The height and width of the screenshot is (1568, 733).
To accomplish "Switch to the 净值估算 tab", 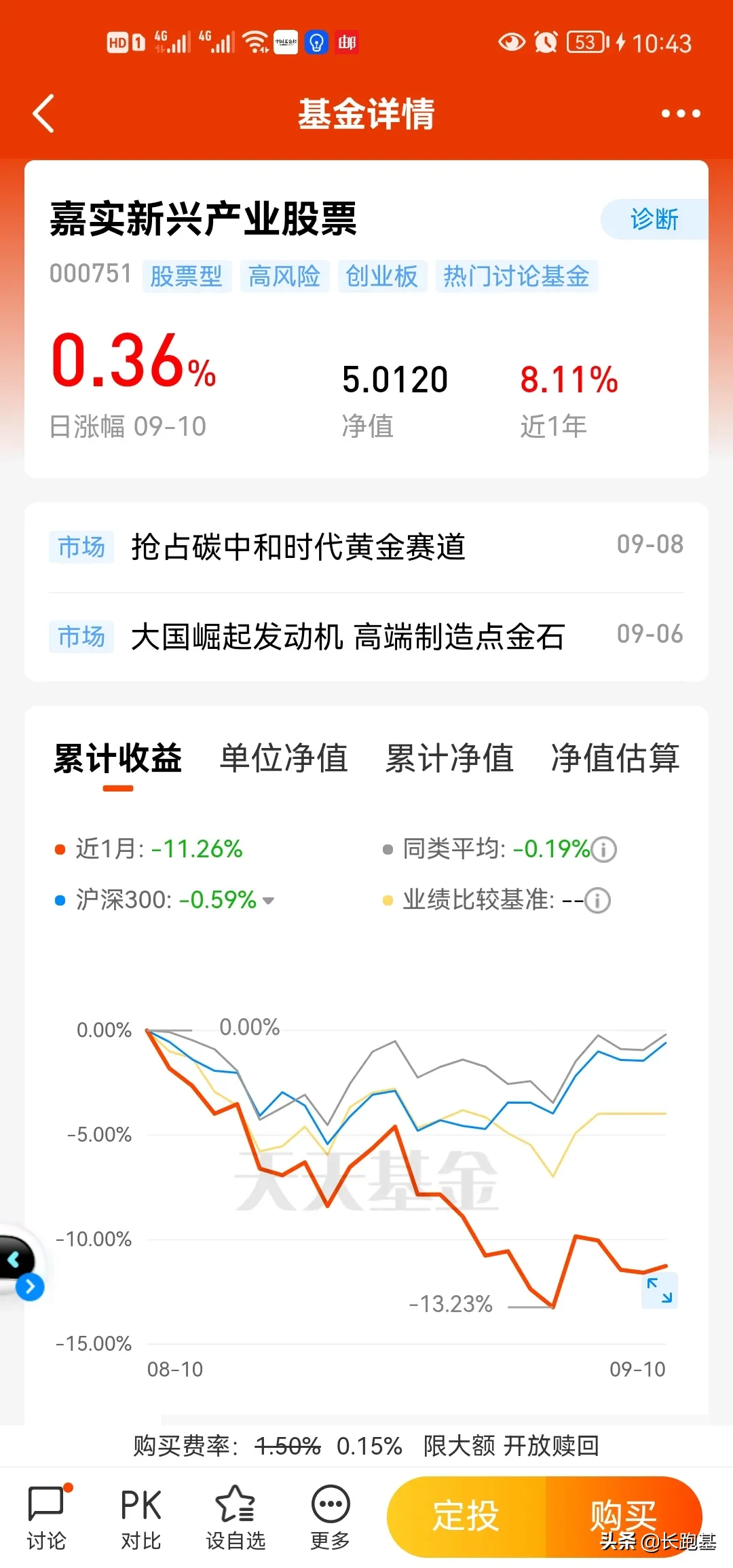I will (x=615, y=758).
